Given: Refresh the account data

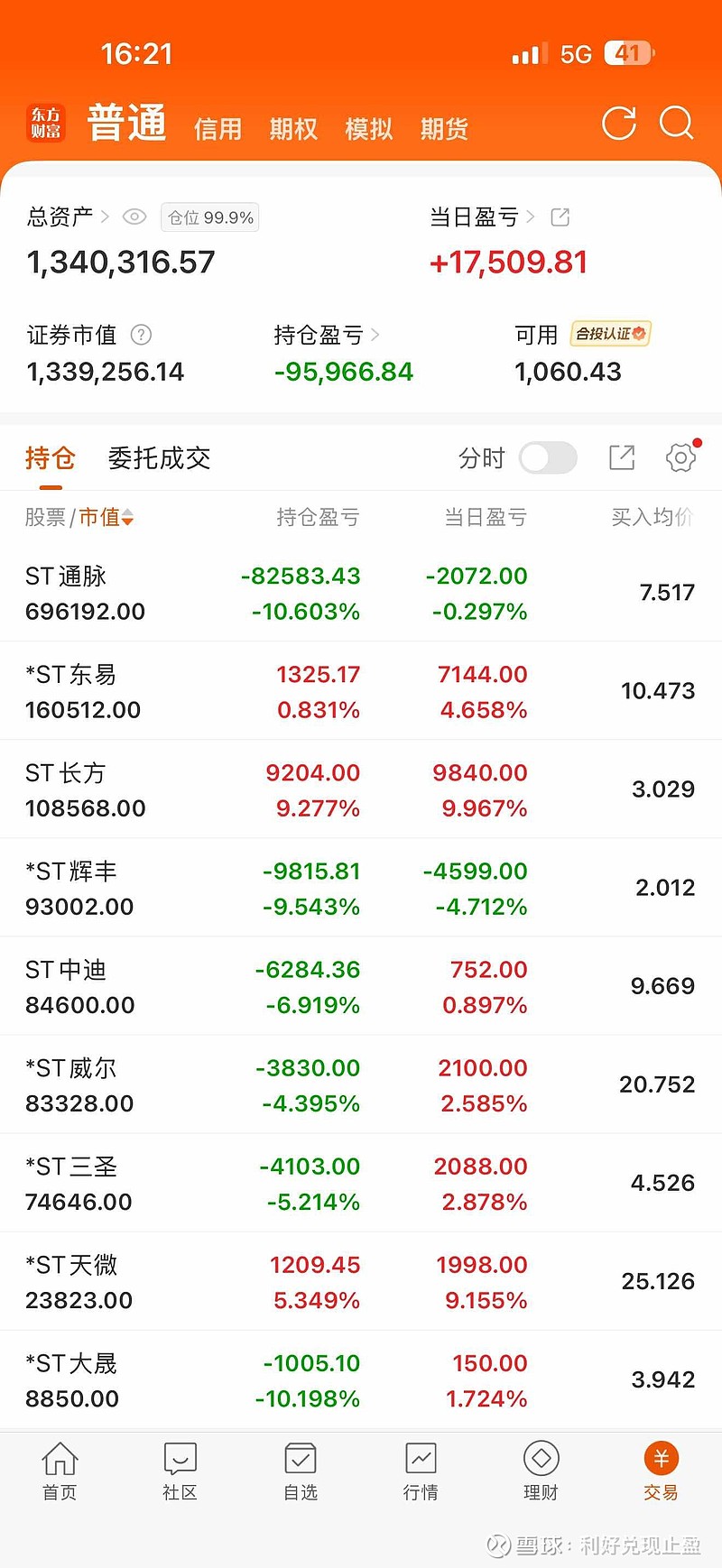Looking at the screenshot, I should coord(619,124).
